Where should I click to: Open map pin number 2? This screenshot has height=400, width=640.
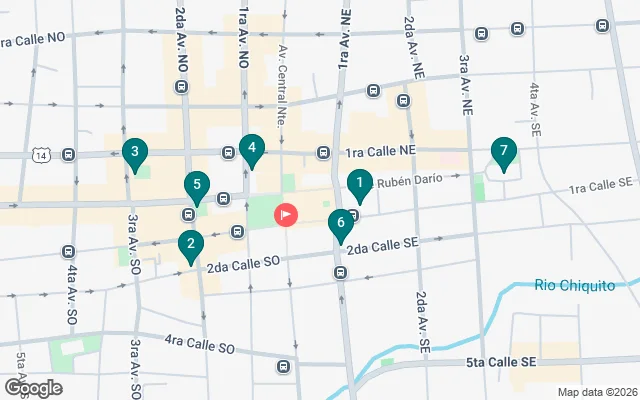point(191,244)
